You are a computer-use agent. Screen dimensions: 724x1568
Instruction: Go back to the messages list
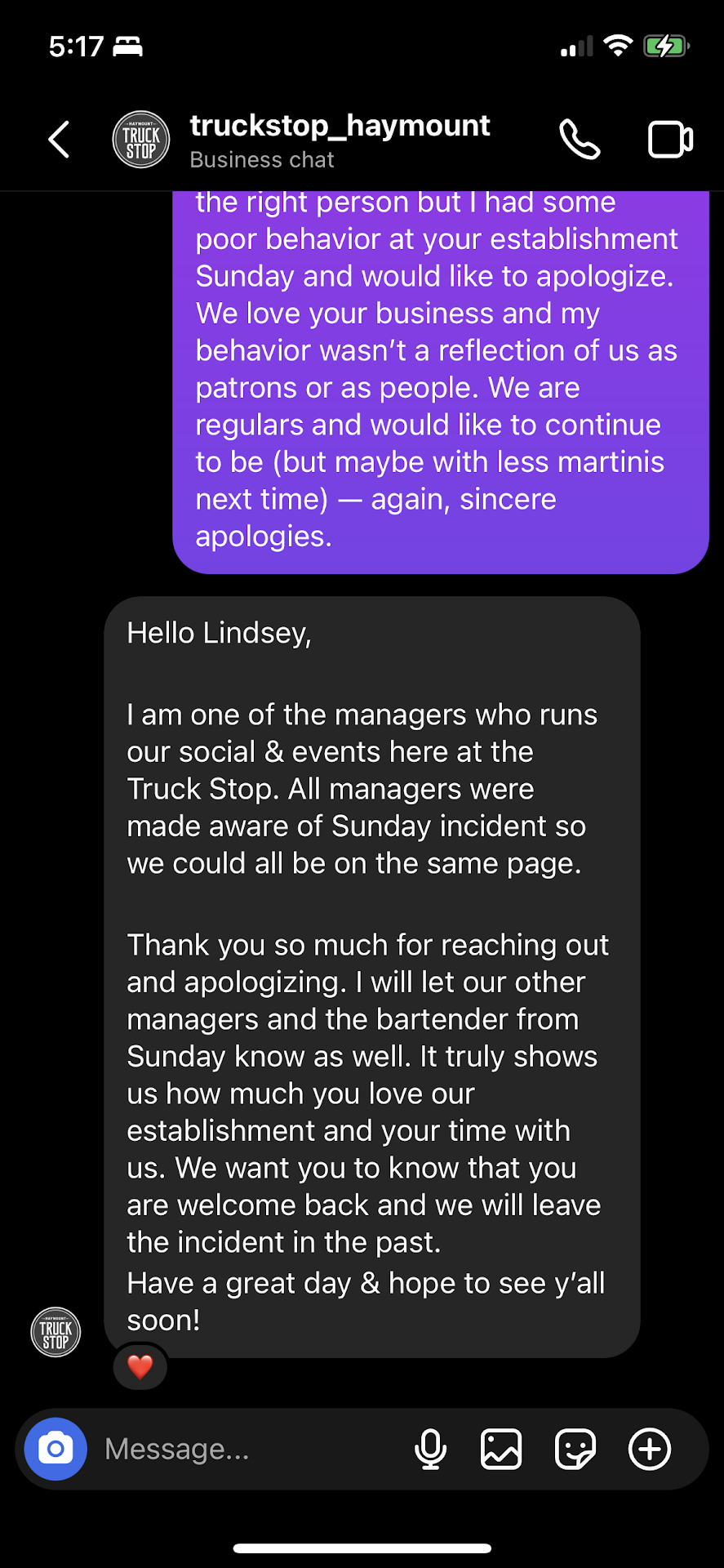[x=59, y=140]
